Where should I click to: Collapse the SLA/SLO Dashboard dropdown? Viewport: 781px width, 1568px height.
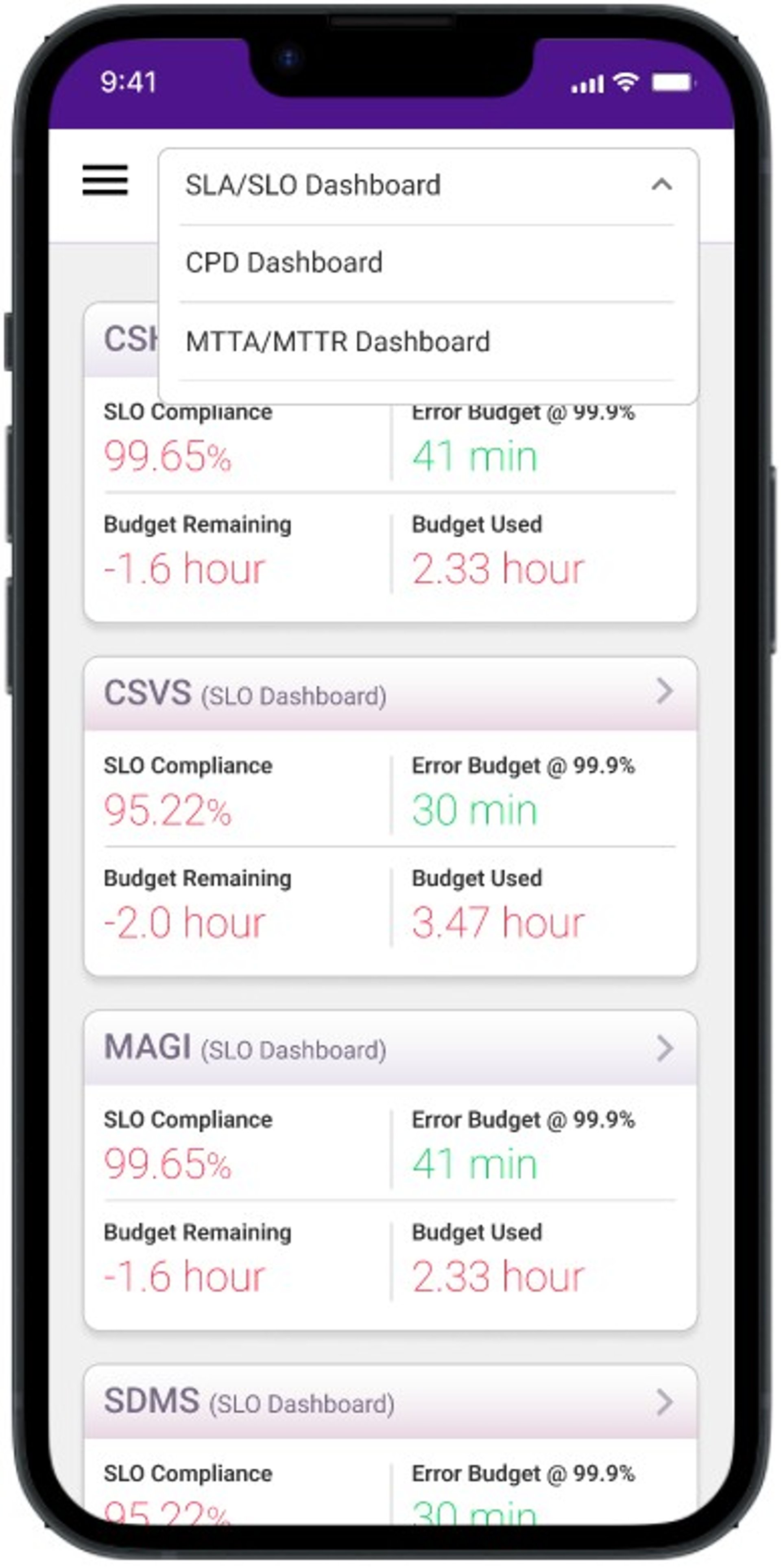point(662,184)
